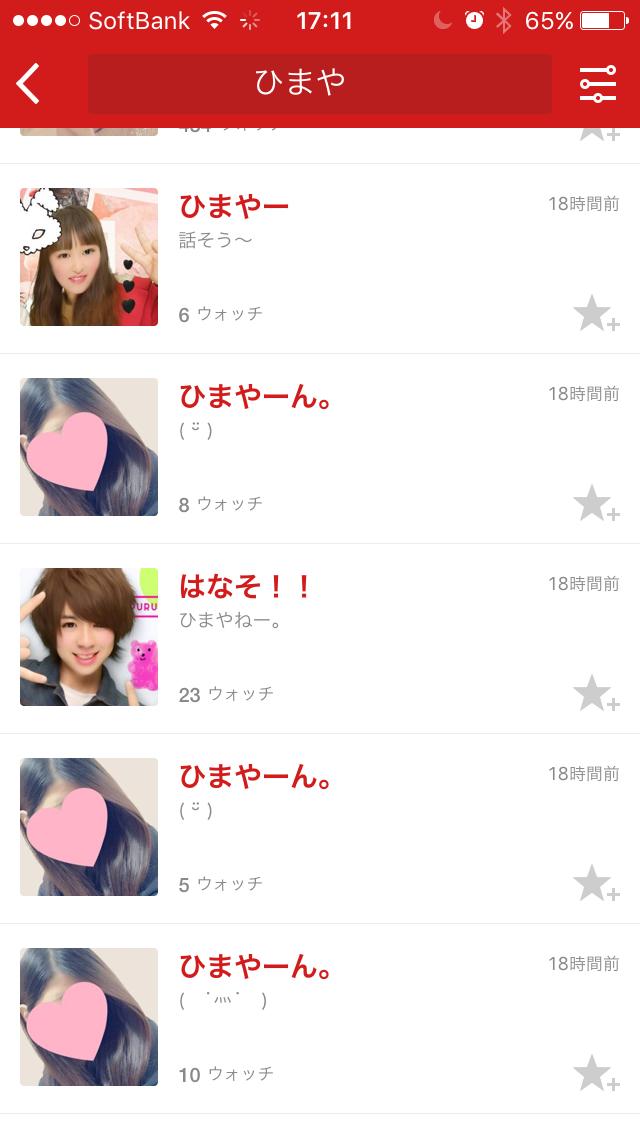The height and width of the screenshot is (1136, 640).
Task: Add the ひまやー 話そう〜 post to watch list
Action: coord(596,314)
